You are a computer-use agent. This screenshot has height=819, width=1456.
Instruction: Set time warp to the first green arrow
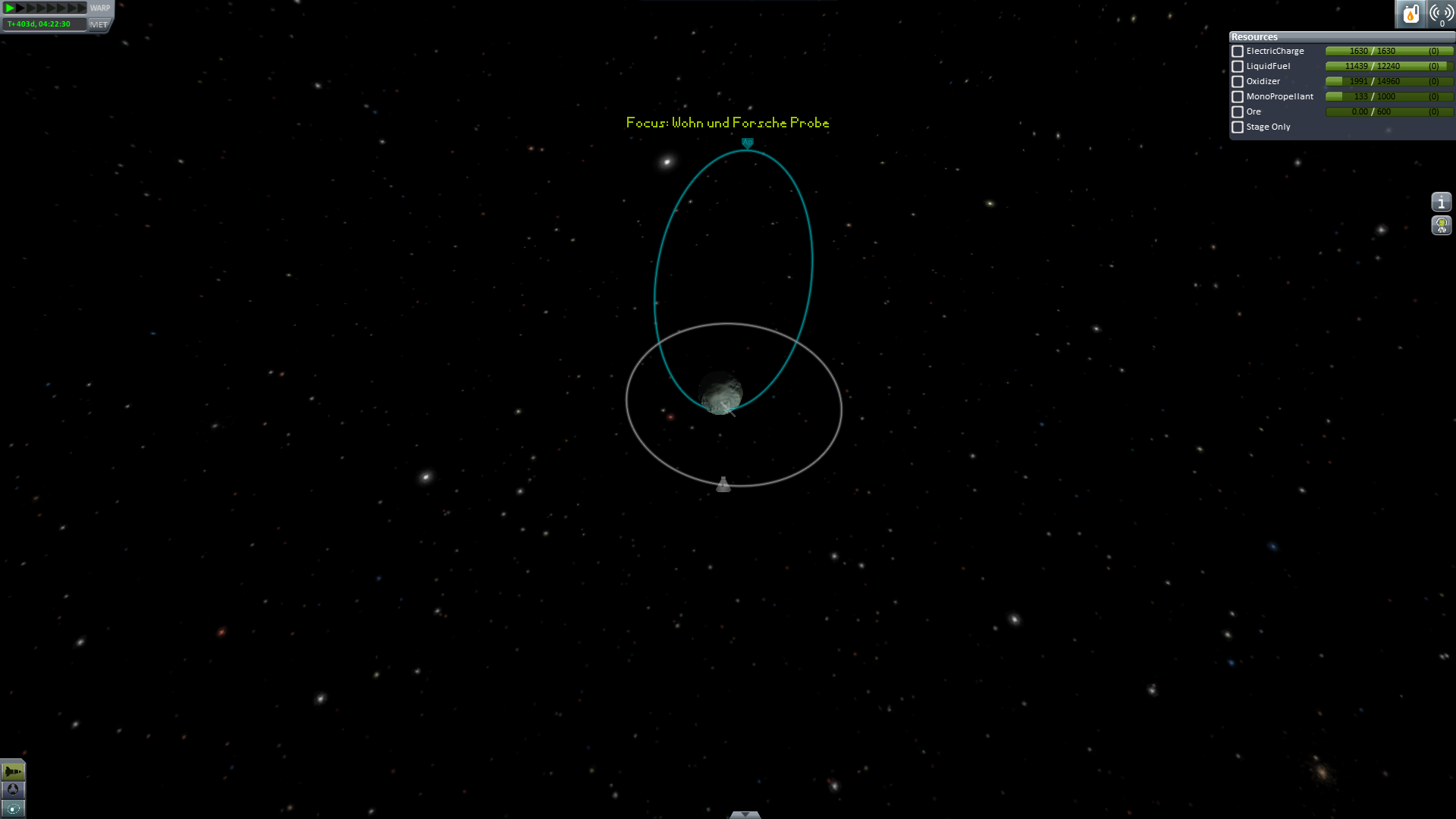point(10,8)
